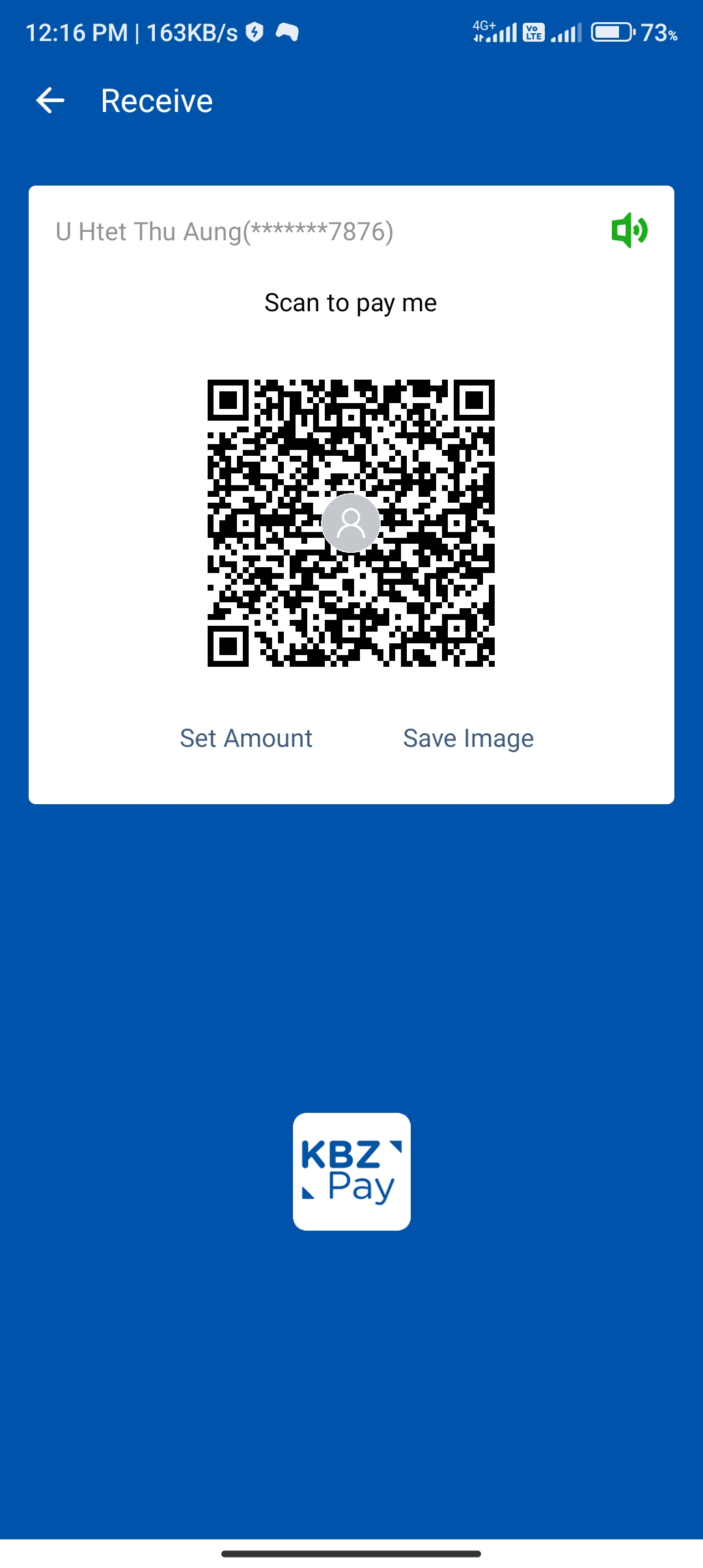Tap Set Amount for the QR code

click(246, 738)
